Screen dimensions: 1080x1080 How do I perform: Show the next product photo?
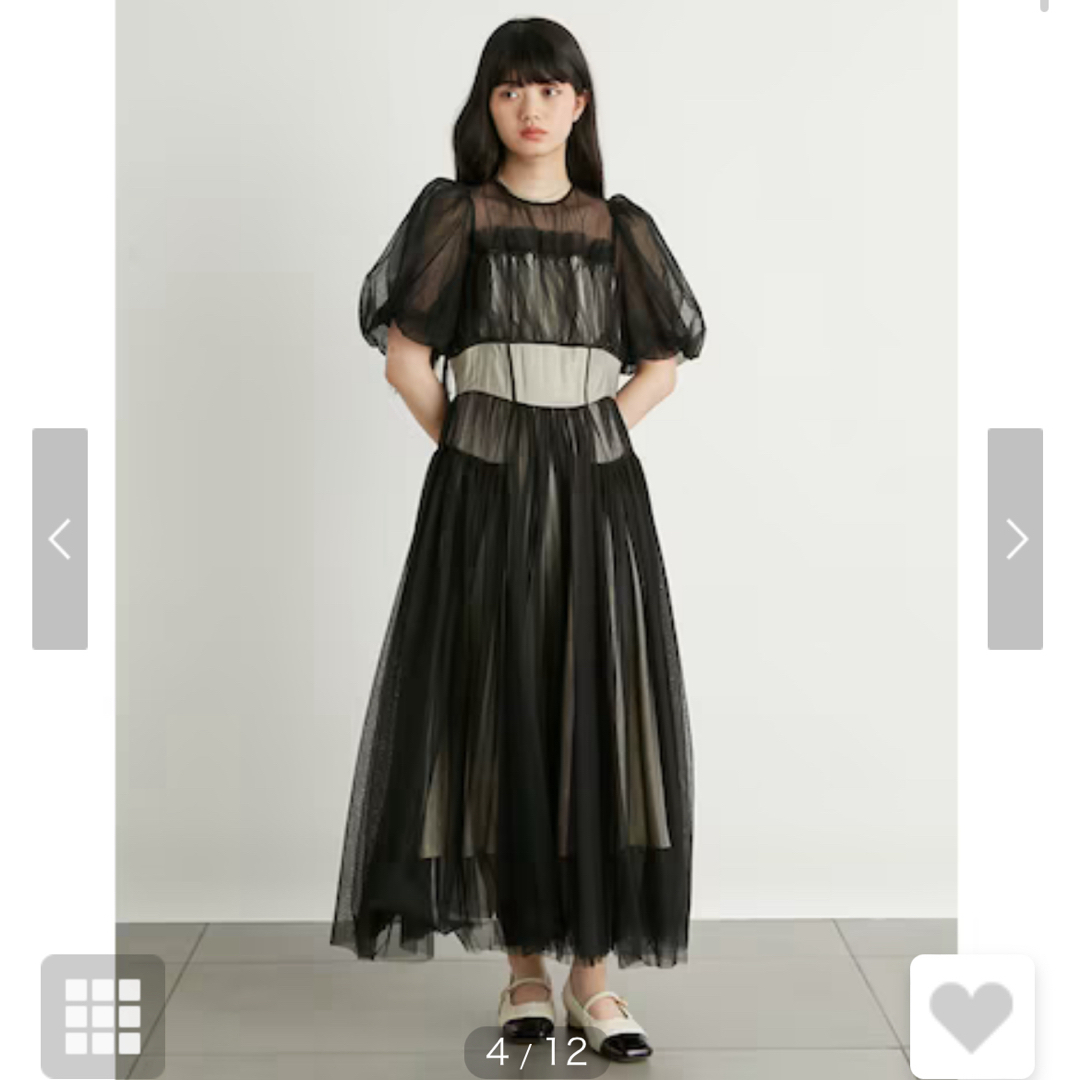coord(1015,539)
